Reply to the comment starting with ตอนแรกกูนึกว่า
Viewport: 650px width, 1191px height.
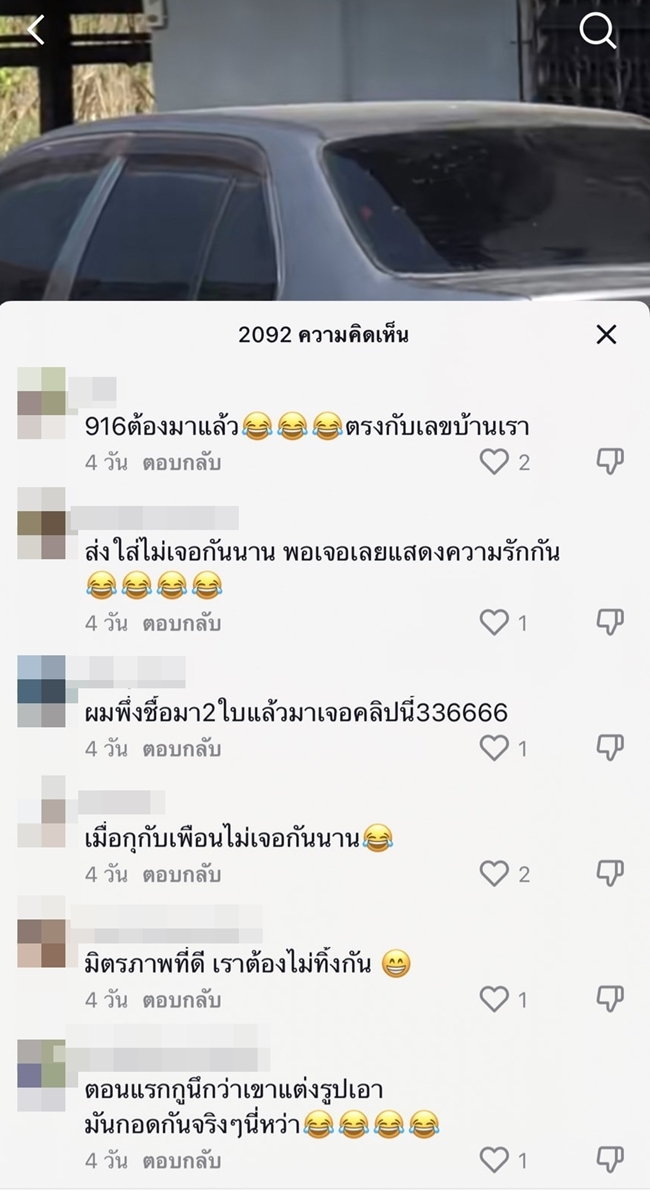point(181,1161)
